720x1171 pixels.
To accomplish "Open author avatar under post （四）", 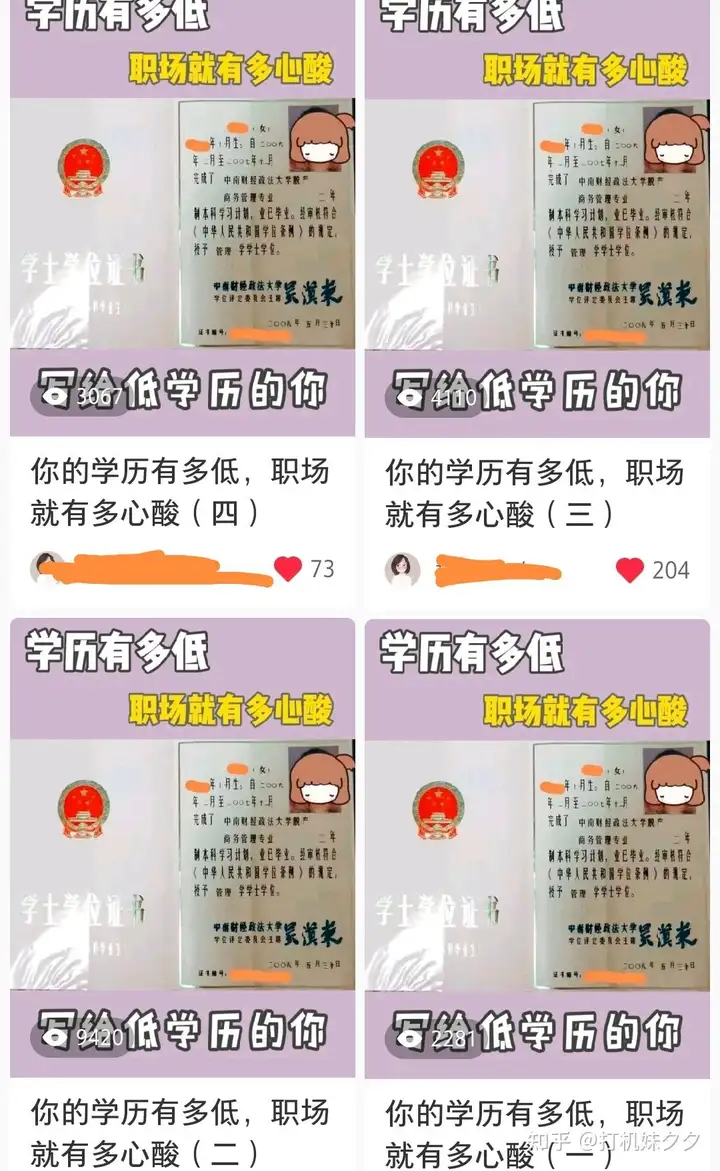I will pos(47,568).
